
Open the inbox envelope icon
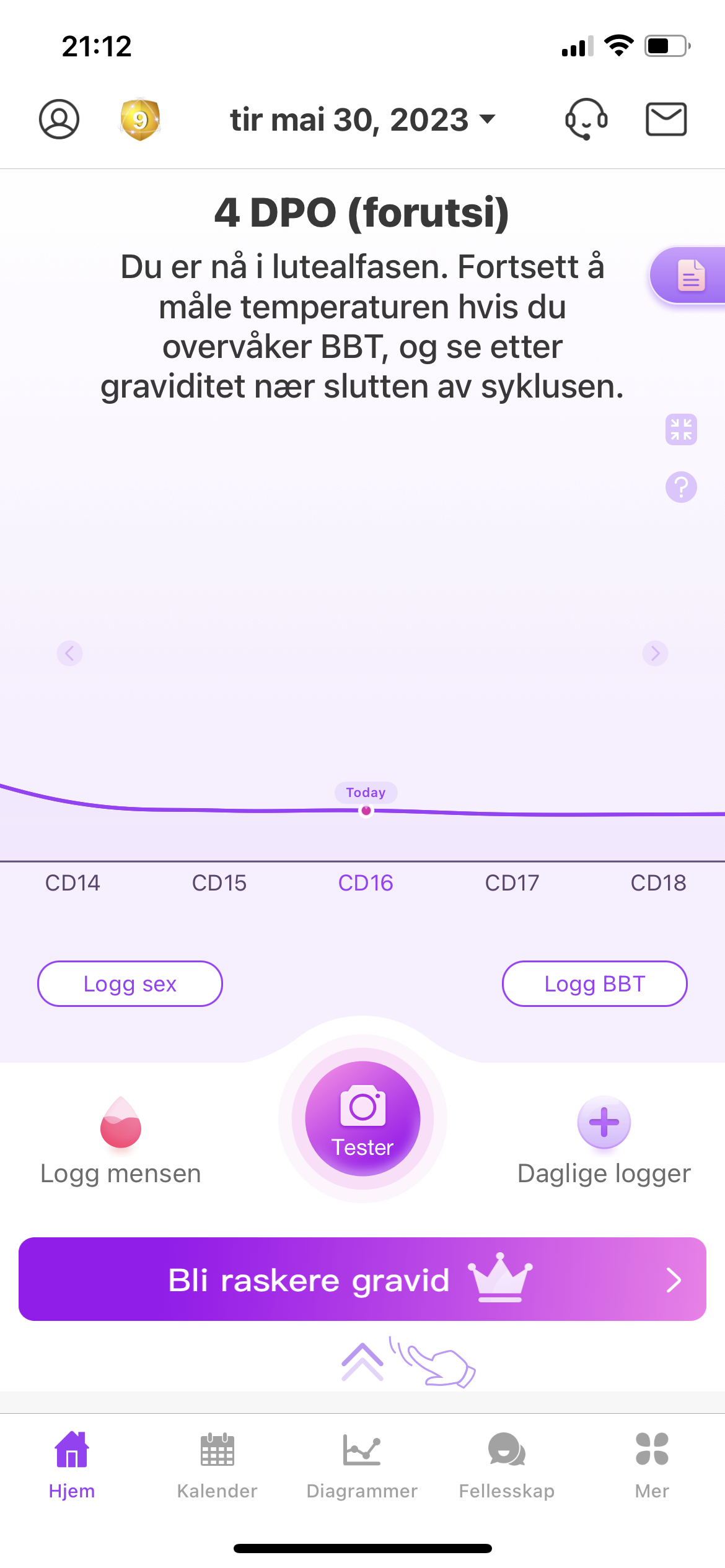(x=666, y=119)
